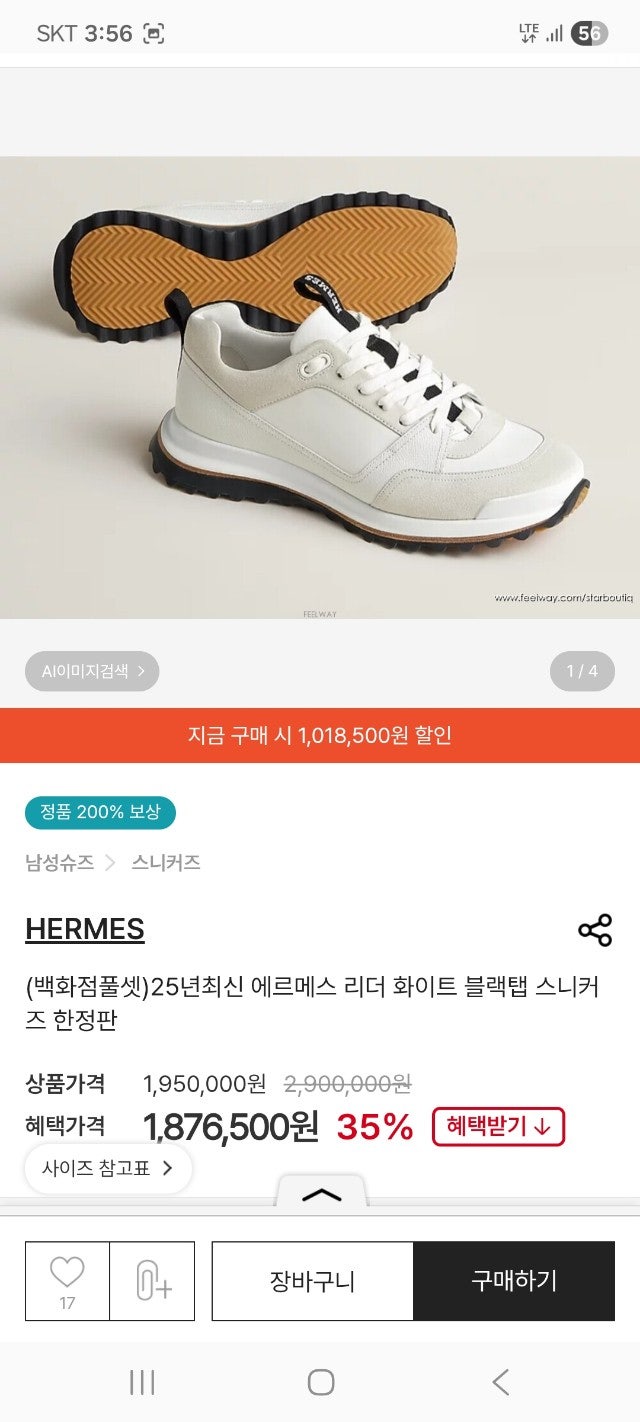Tap the clip-plus icon beside the heart
Viewport: 640px width, 1422px height.
(152, 1281)
